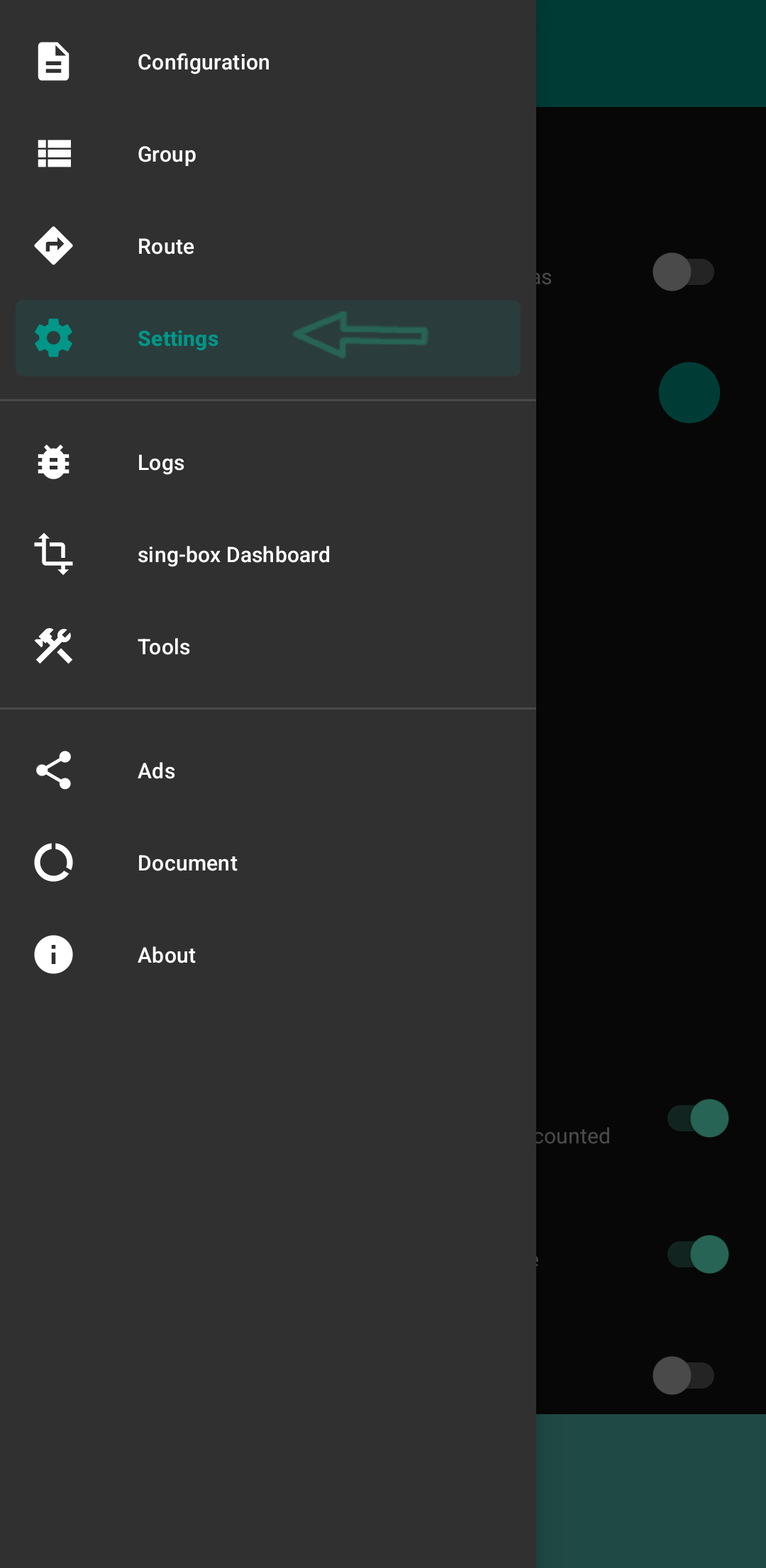Select Settings in the navigation drawer
The width and height of the screenshot is (766, 1568).
click(x=178, y=339)
